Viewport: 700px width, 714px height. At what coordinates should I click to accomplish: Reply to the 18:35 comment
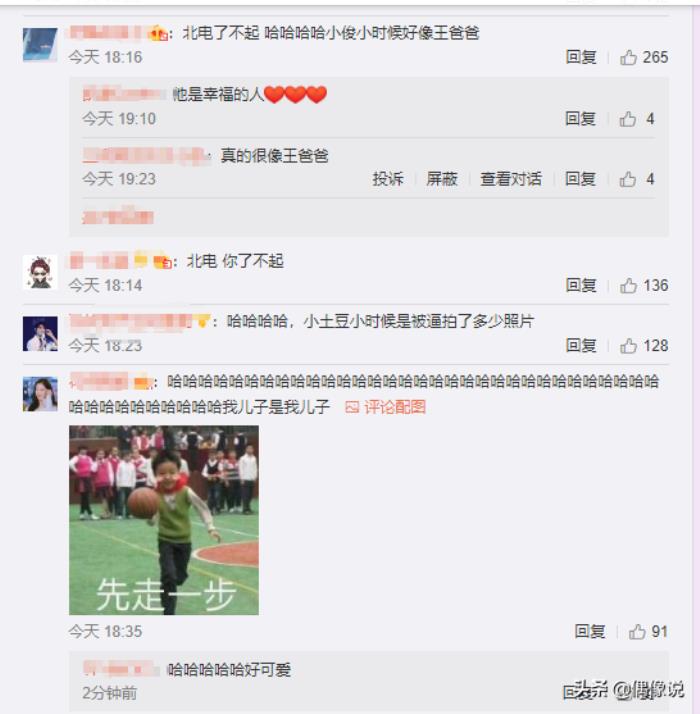[x=589, y=632]
